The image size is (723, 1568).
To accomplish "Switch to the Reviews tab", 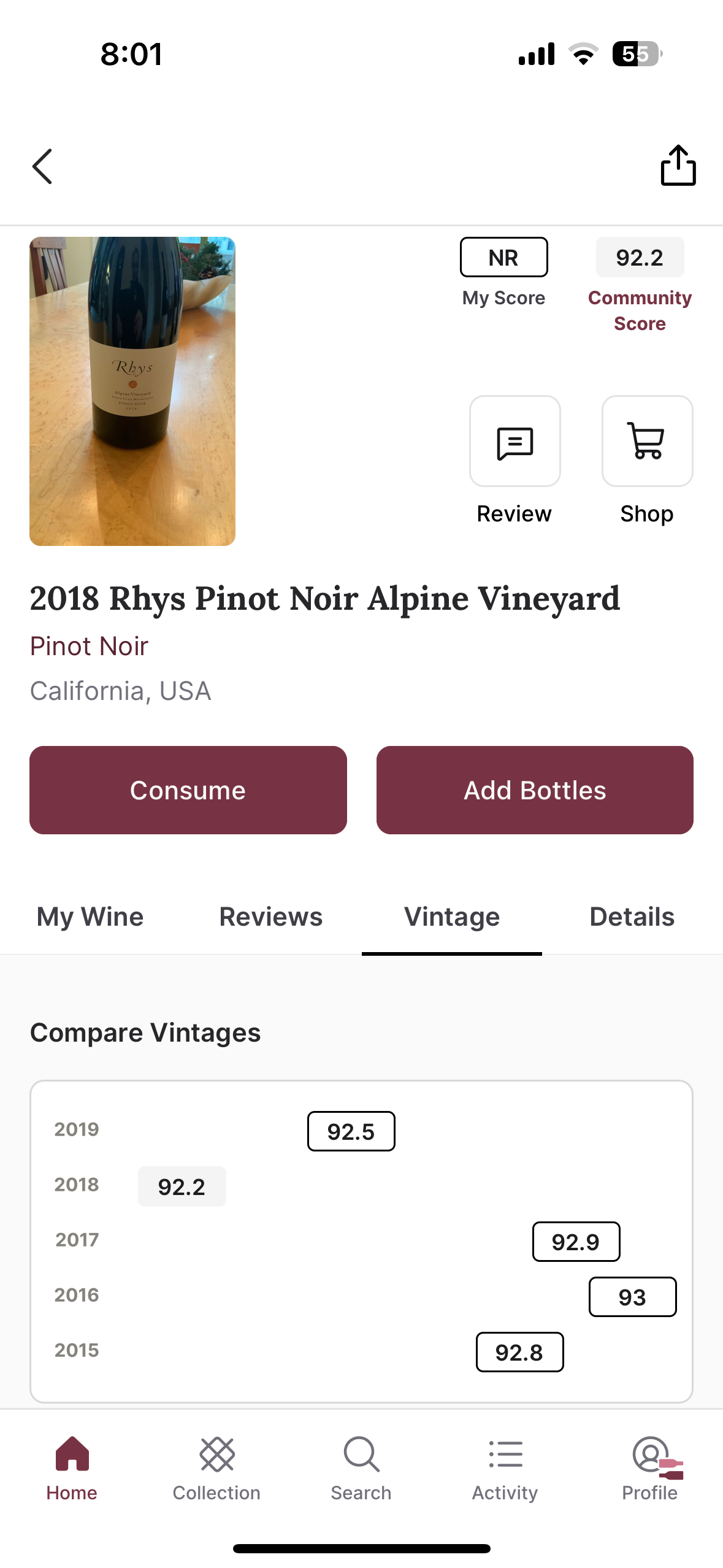I will (271, 917).
